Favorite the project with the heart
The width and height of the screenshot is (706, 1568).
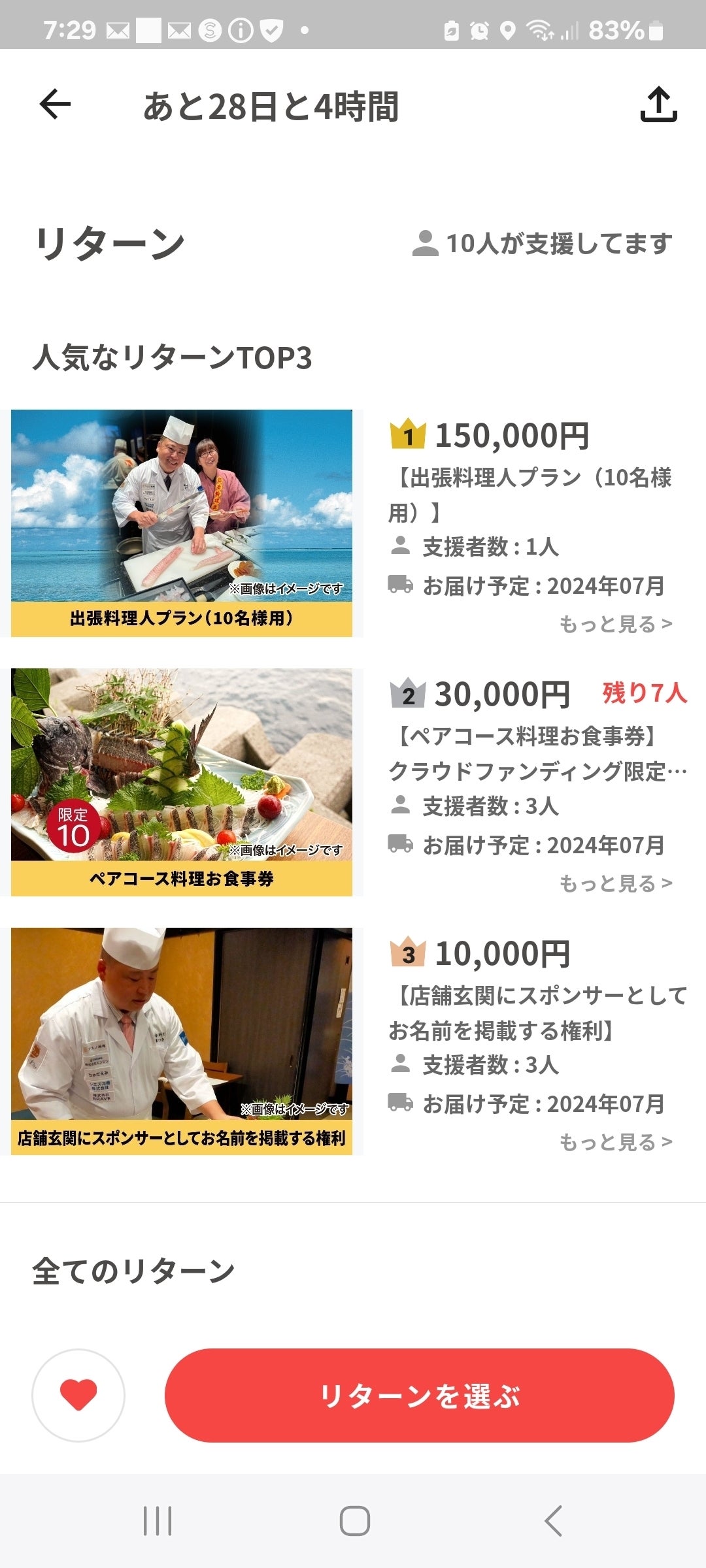coord(78,1396)
